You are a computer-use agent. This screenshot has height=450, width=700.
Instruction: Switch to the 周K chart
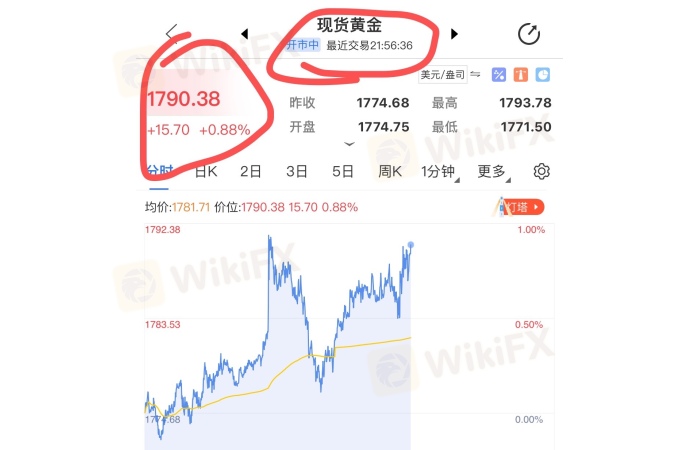tap(389, 171)
